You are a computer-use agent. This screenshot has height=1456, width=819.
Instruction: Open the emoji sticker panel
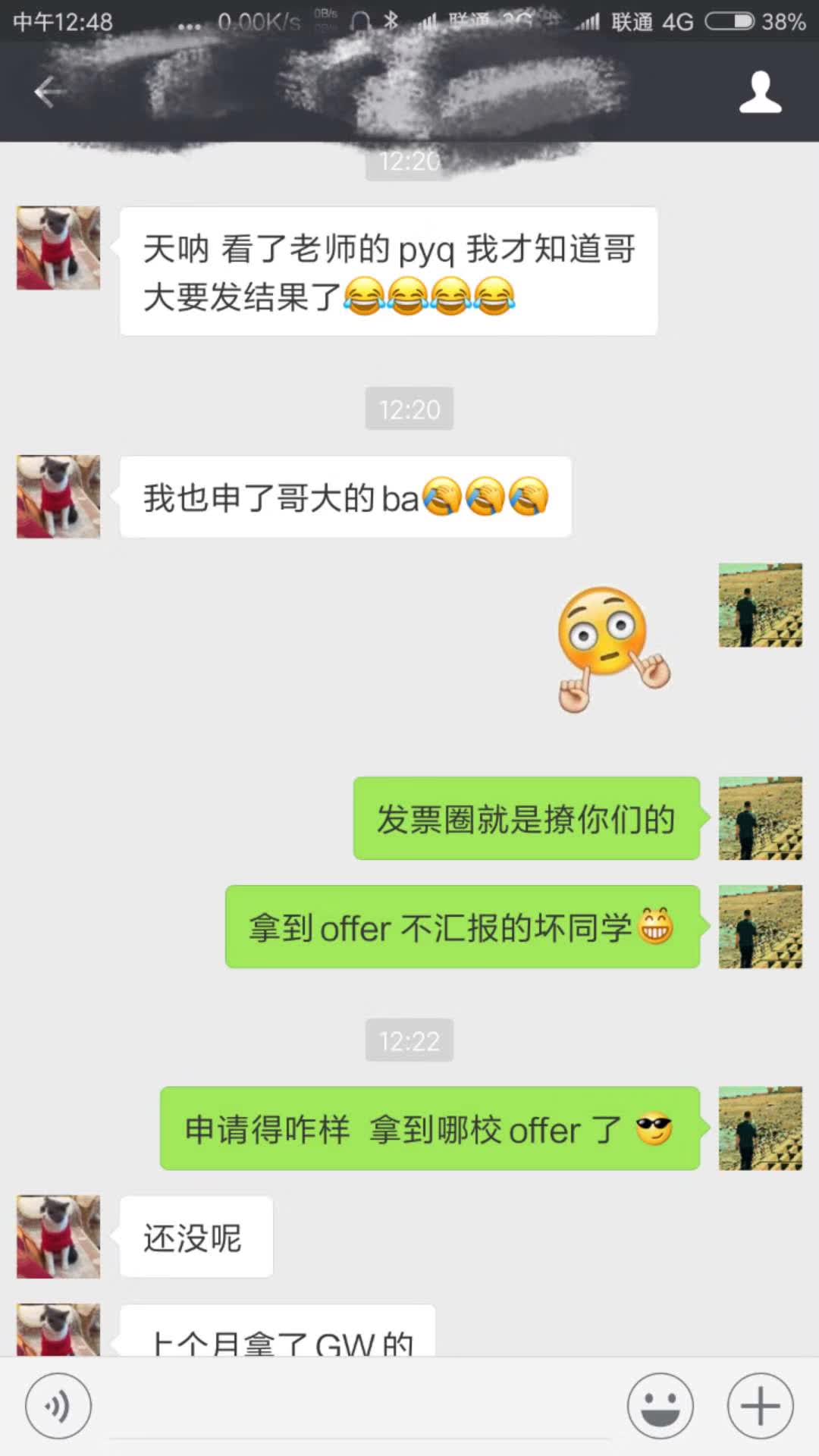click(660, 1406)
